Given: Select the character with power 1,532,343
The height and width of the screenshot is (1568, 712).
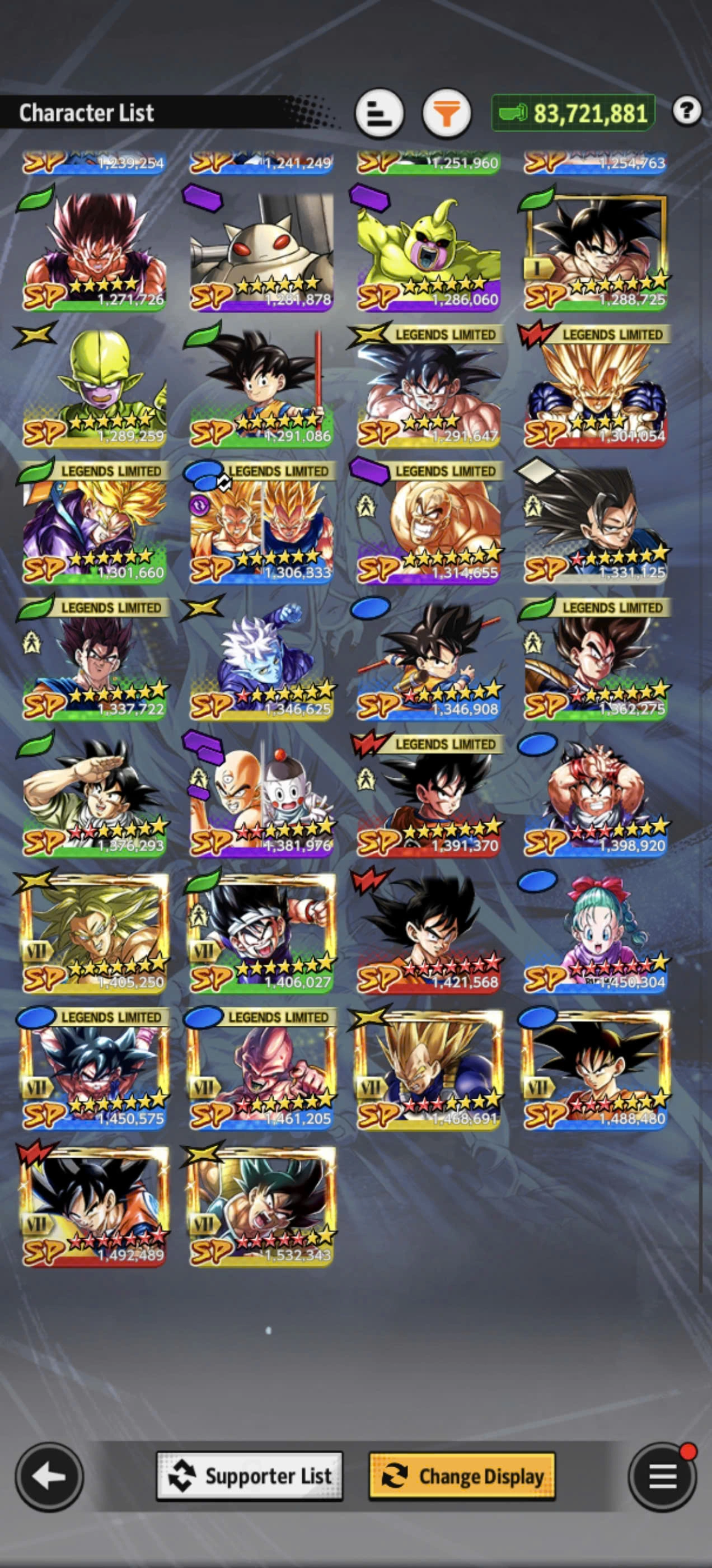Looking at the screenshot, I should (261, 1205).
